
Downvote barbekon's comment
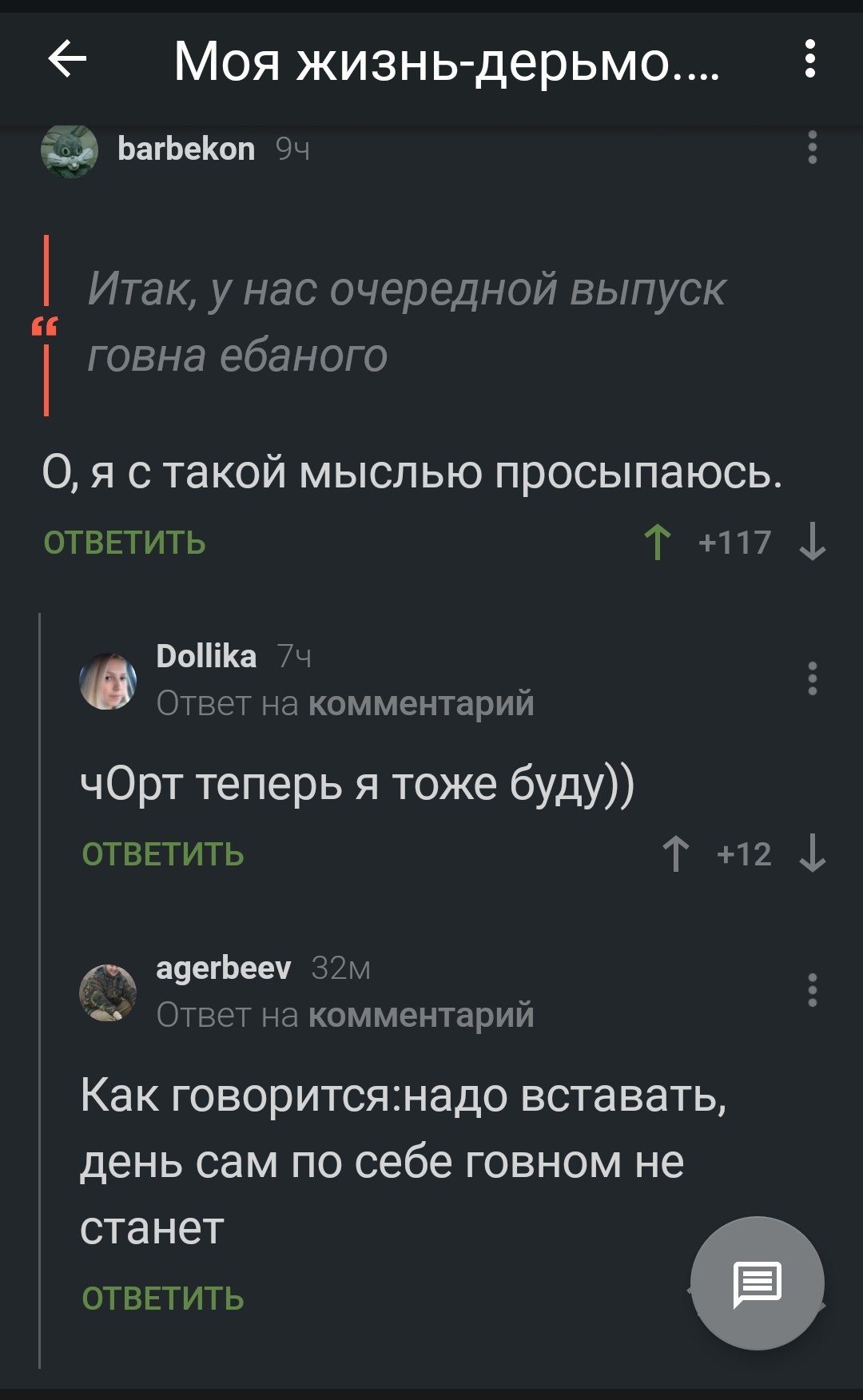tap(812, 543)
